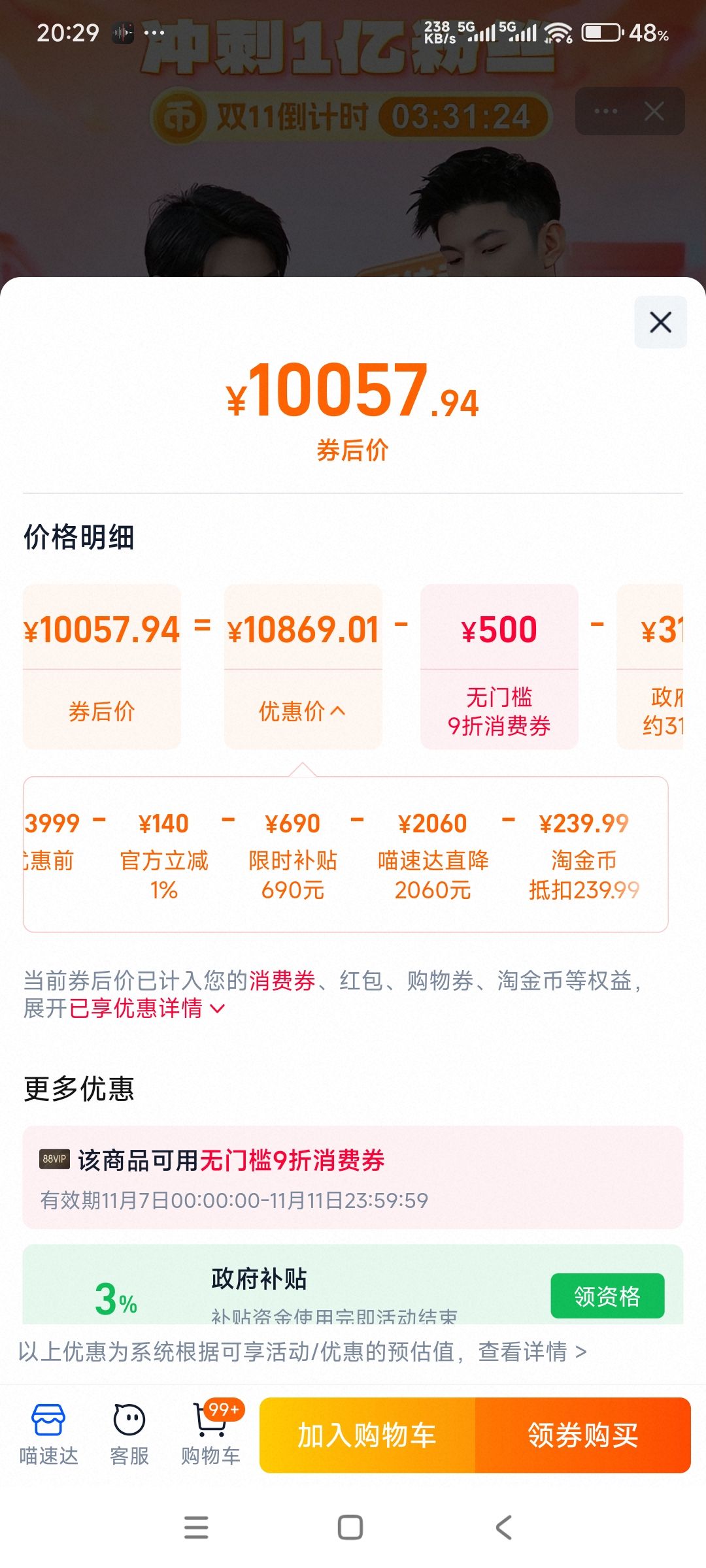Open the 购物车 shopping cart

210,1433
